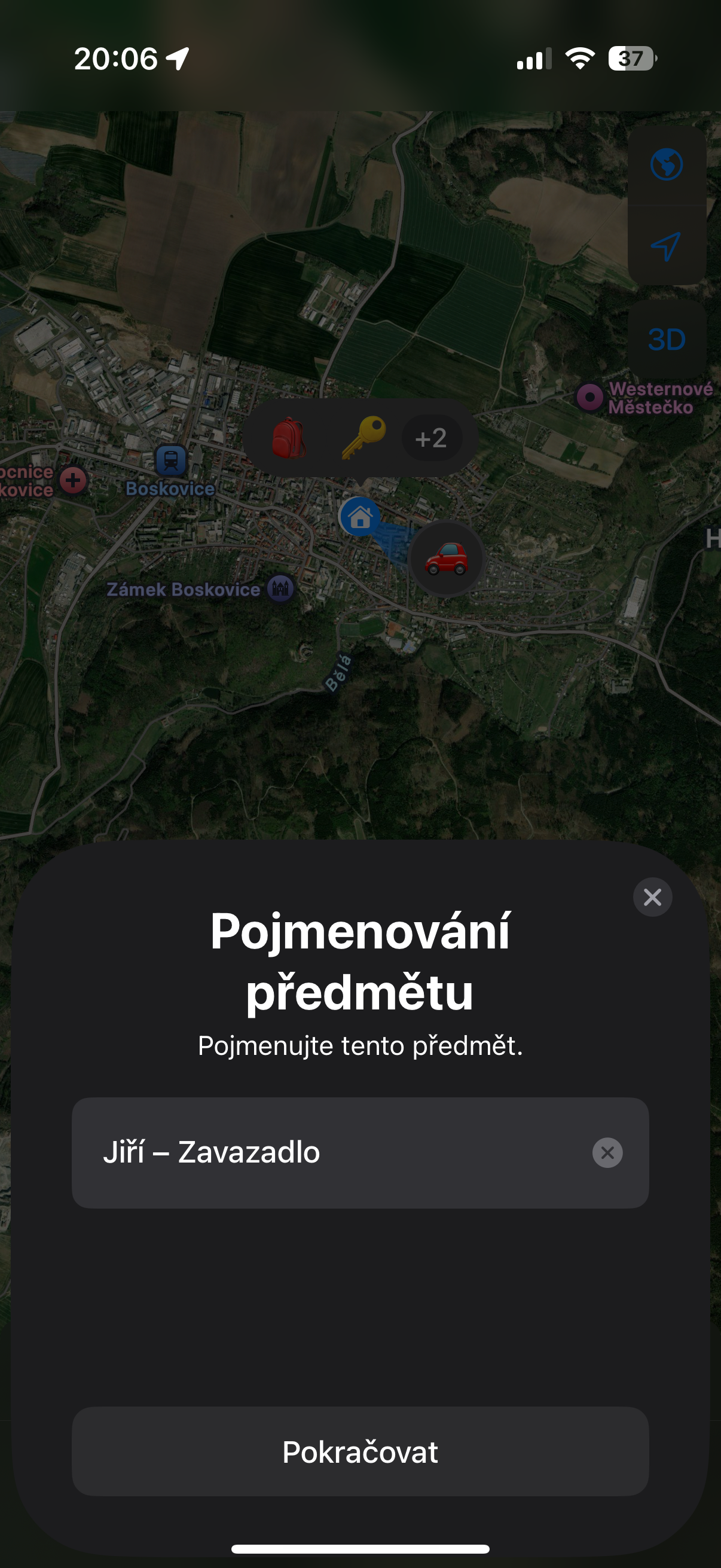Close the Pojmenování předmětu sheet
This screenshot has width=721, height=1568.
point(652,896)
